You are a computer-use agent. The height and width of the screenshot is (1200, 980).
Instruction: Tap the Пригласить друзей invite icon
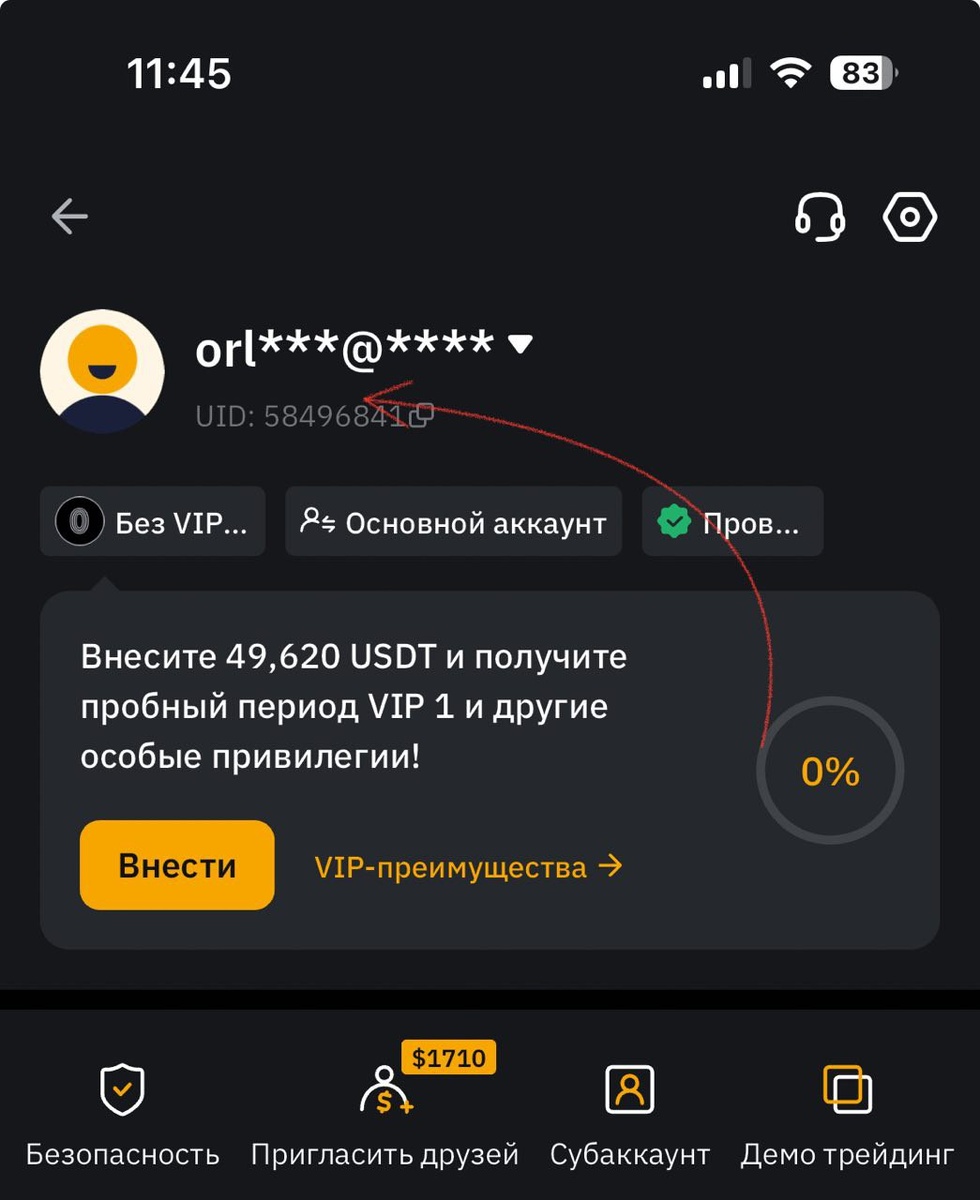pos(388,1090)
